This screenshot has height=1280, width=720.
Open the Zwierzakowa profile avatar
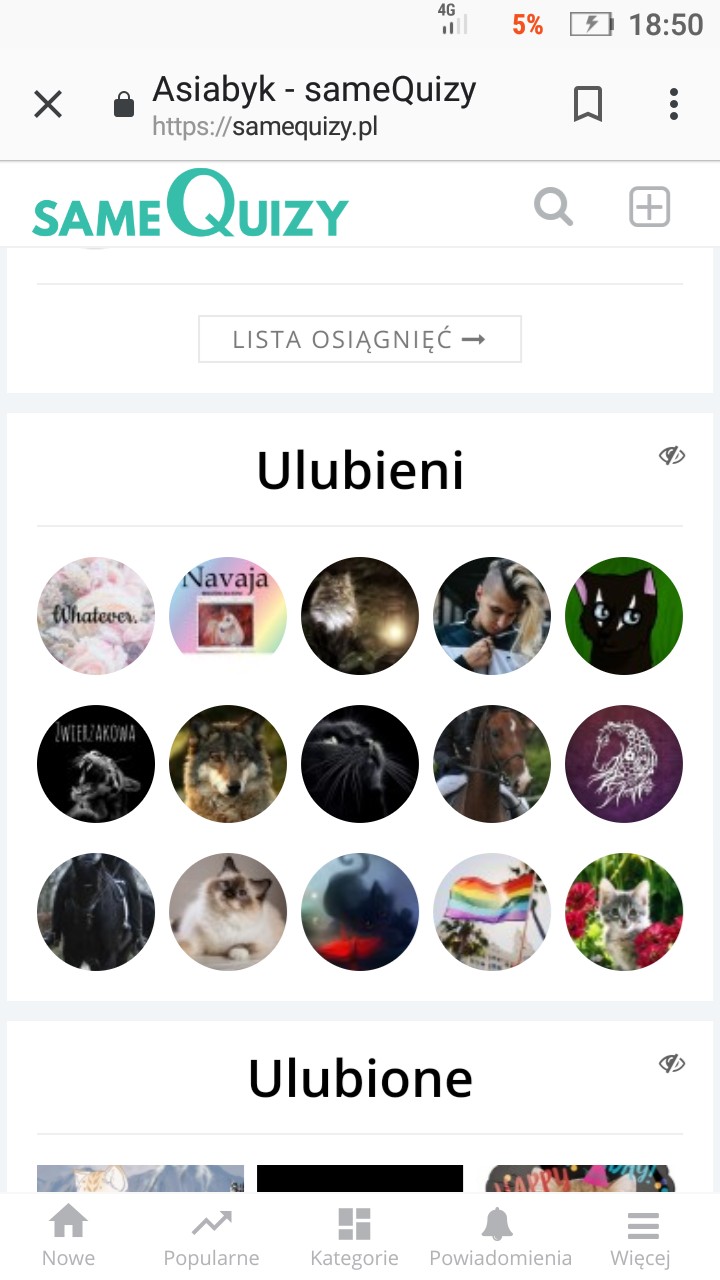pos(96,764)
